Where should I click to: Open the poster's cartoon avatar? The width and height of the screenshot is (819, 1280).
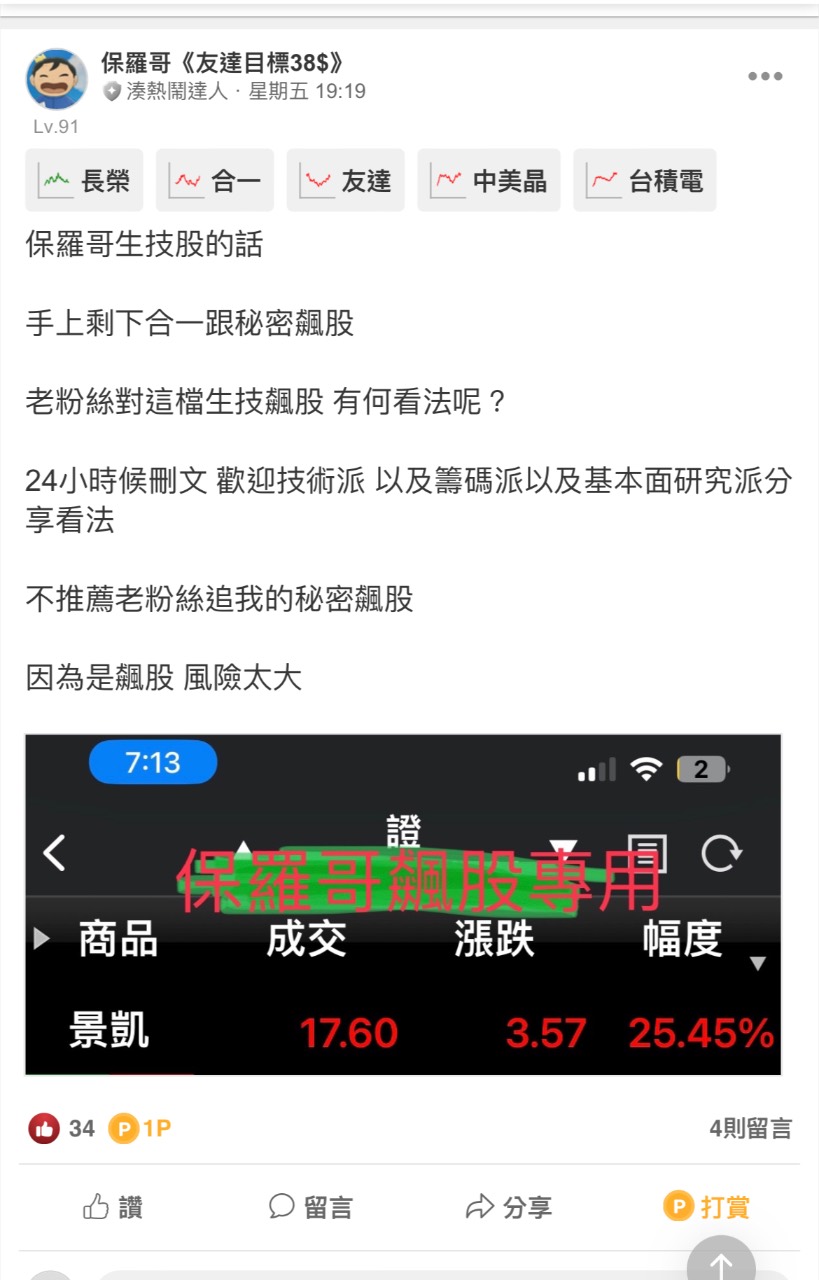[58, 78]
